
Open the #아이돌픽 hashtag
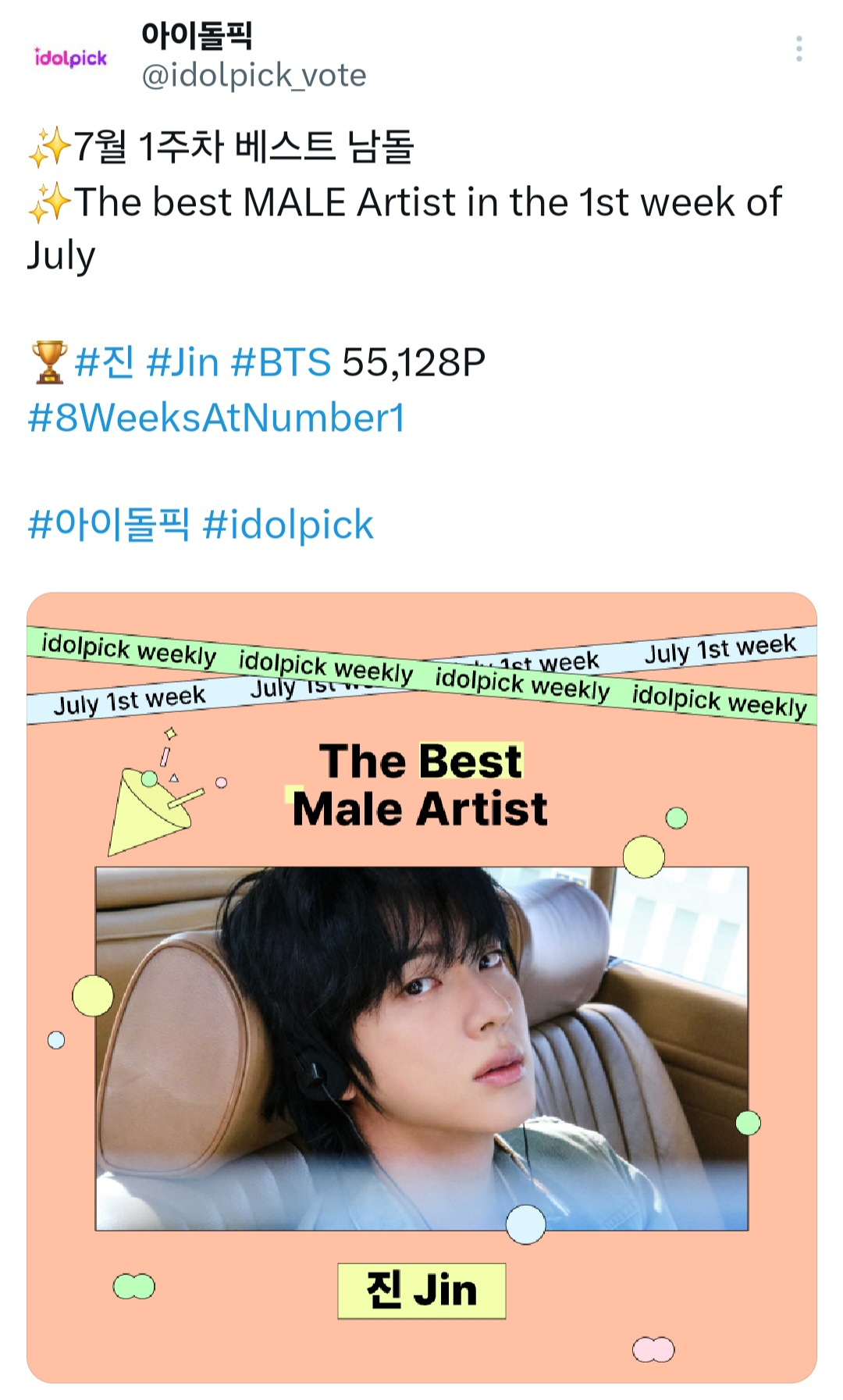pyautogui.click(x=108, y=524)
